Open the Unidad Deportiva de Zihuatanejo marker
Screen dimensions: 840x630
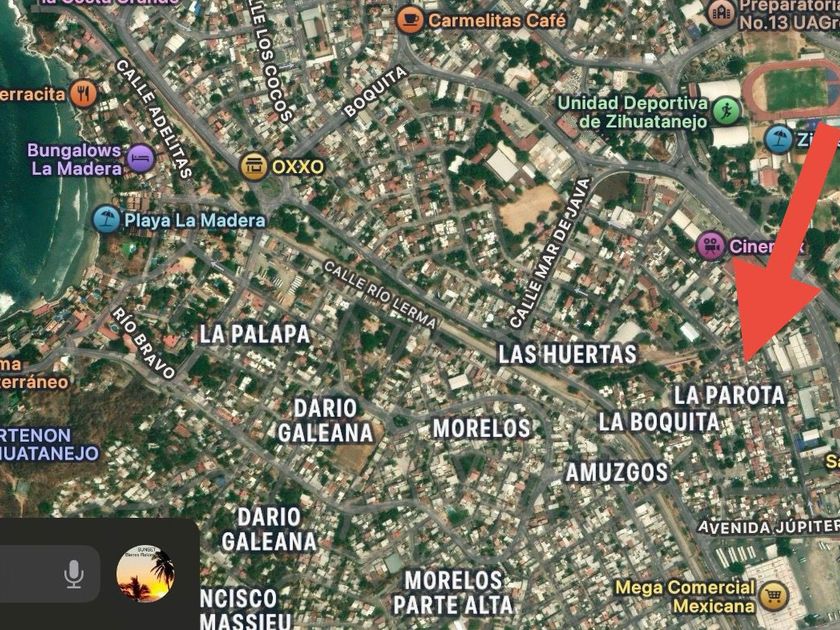click(726, 111)
